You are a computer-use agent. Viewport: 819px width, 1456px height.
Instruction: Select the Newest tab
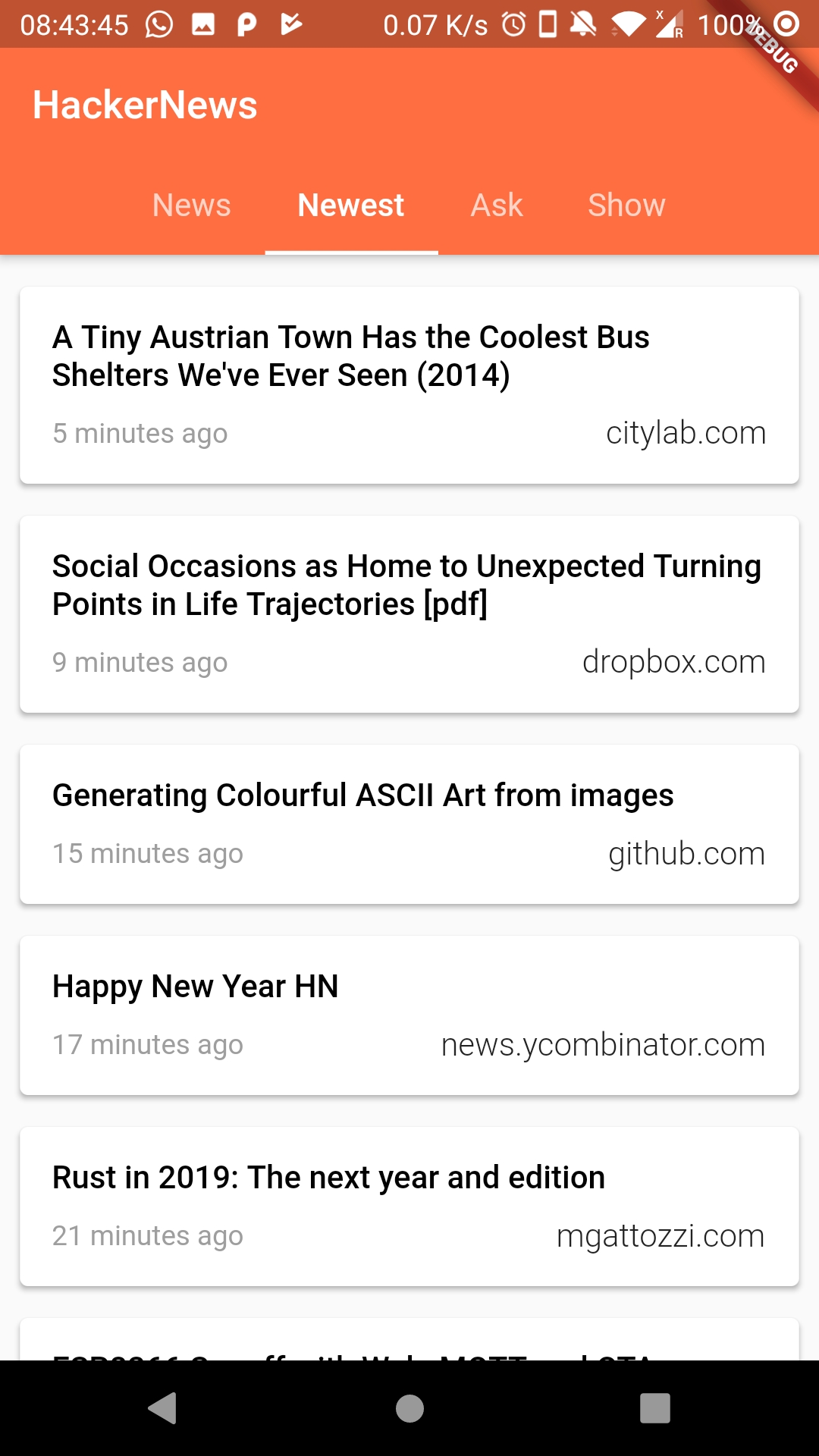tap(351, 206)
